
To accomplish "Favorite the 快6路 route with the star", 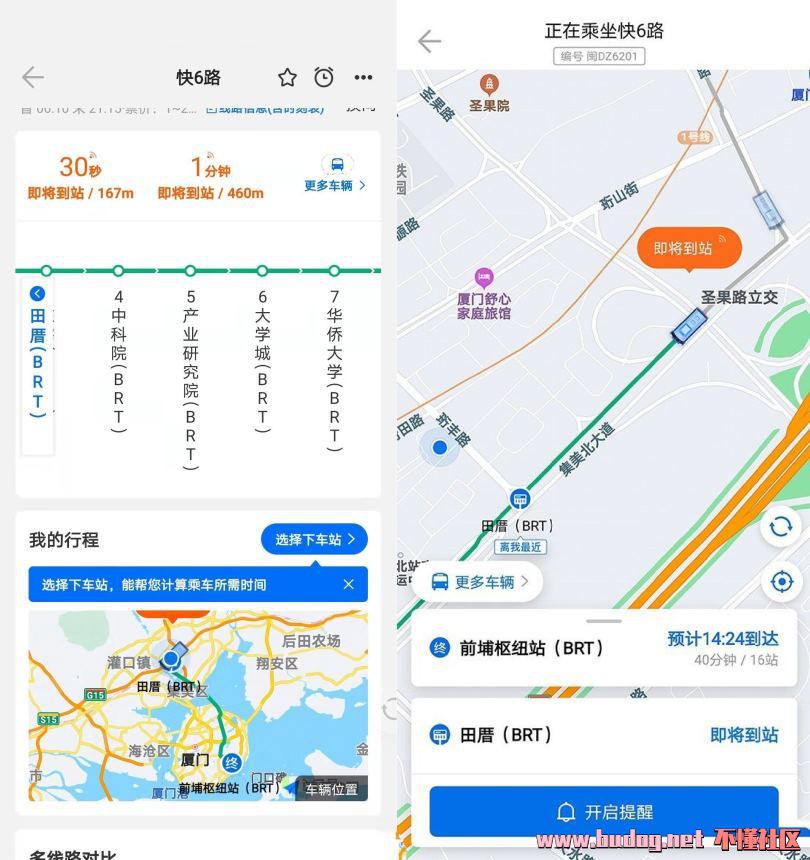I will (x=287, y=77).
